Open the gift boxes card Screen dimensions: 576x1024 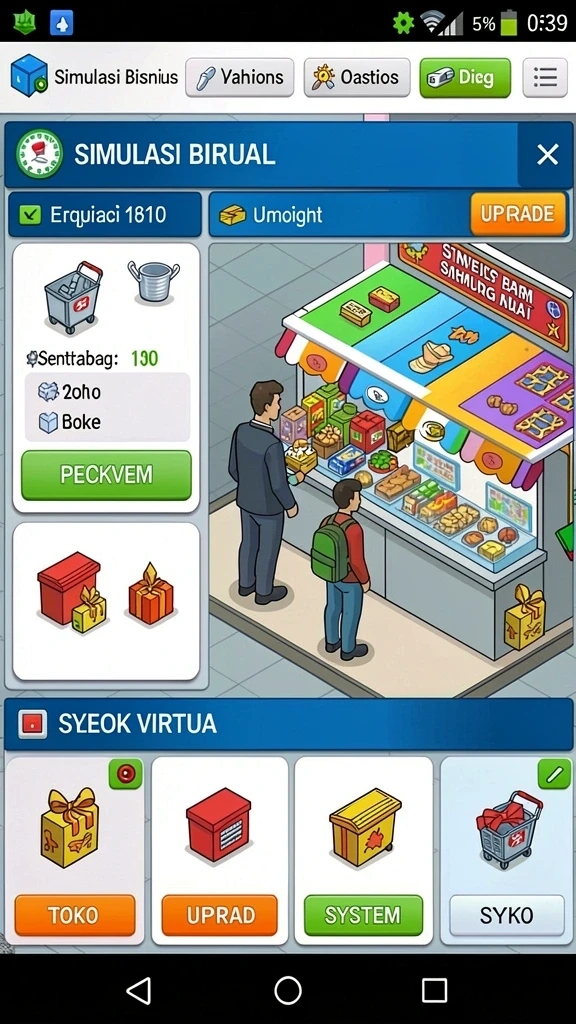tap(106, 601)
